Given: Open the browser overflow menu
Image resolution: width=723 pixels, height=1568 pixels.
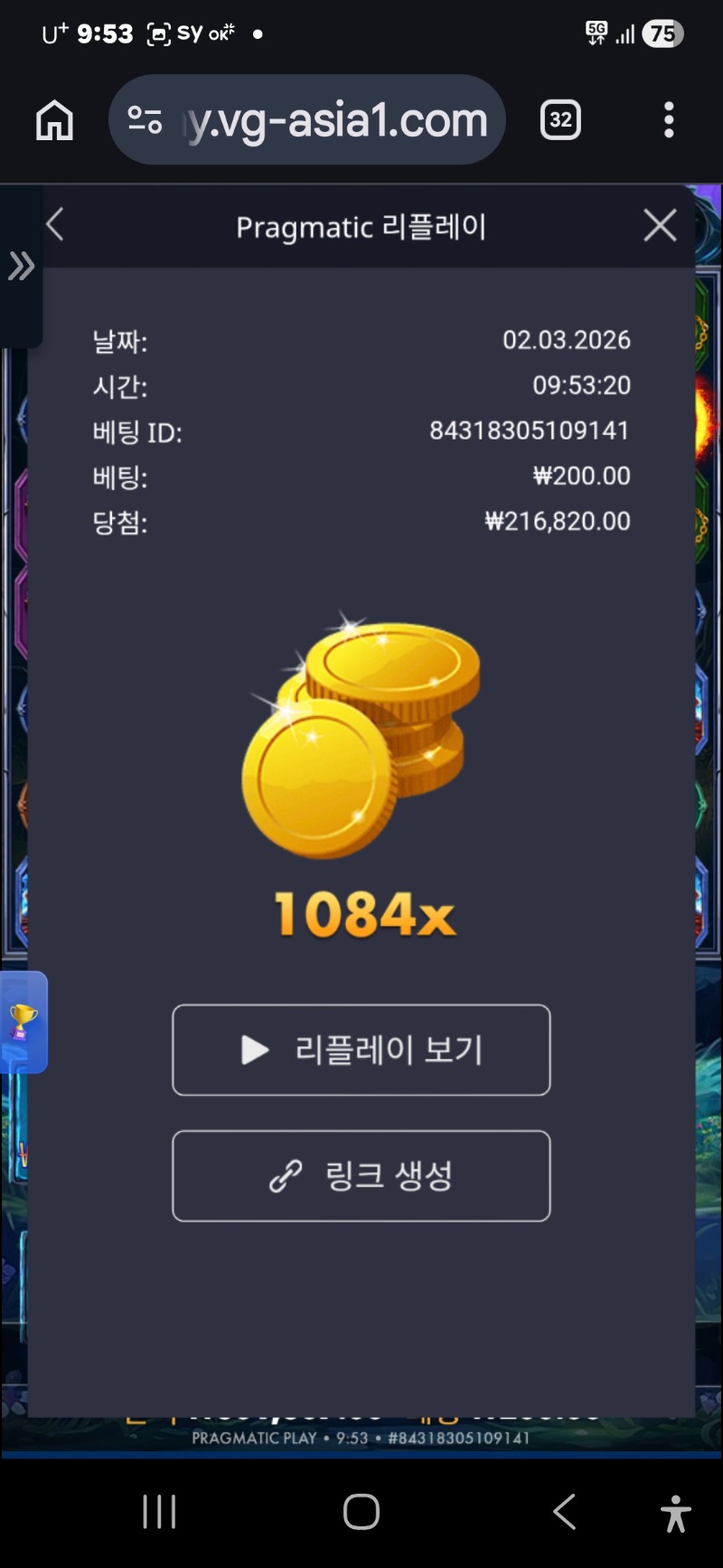Looking at the screenshot, I should [669, 120].
